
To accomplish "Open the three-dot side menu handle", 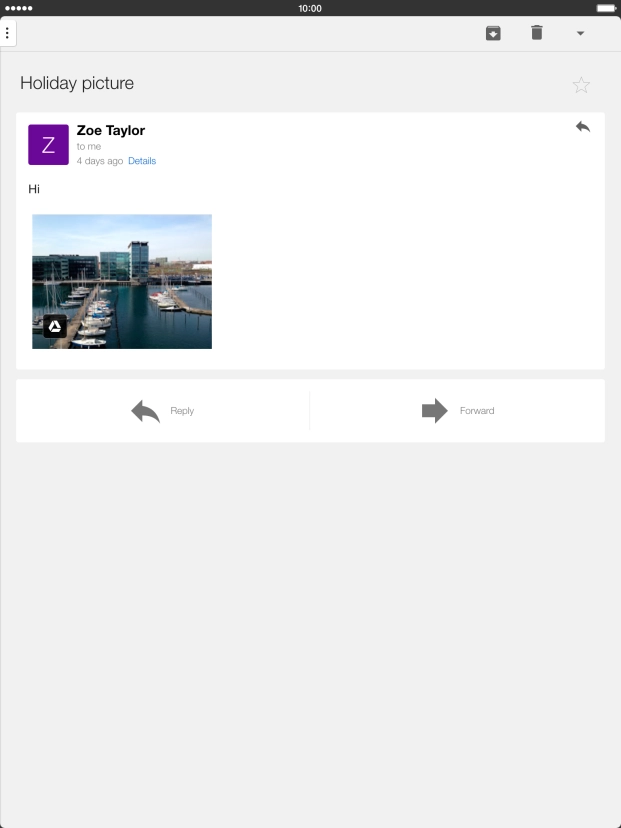I will 7,33.
